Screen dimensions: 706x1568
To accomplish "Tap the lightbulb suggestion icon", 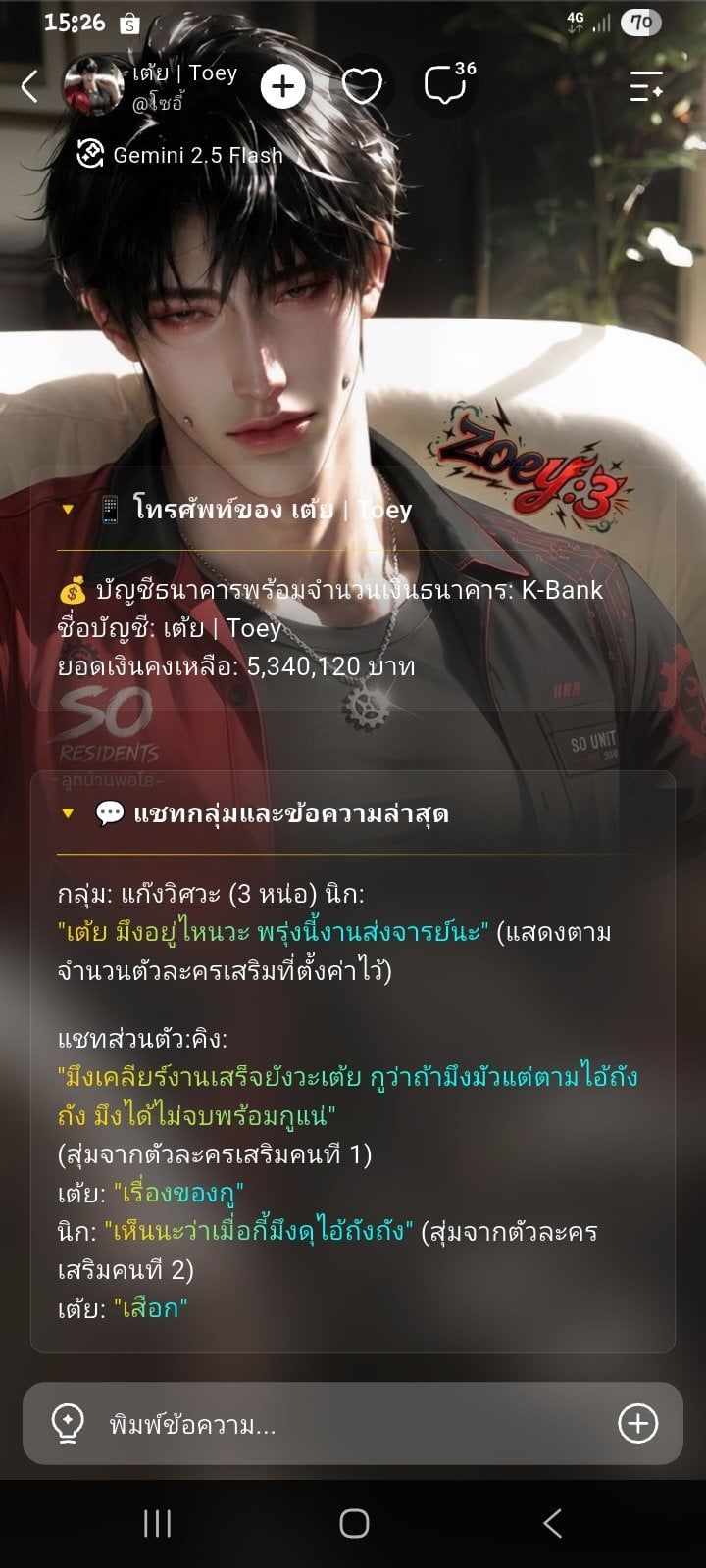I will (68, 1424).
